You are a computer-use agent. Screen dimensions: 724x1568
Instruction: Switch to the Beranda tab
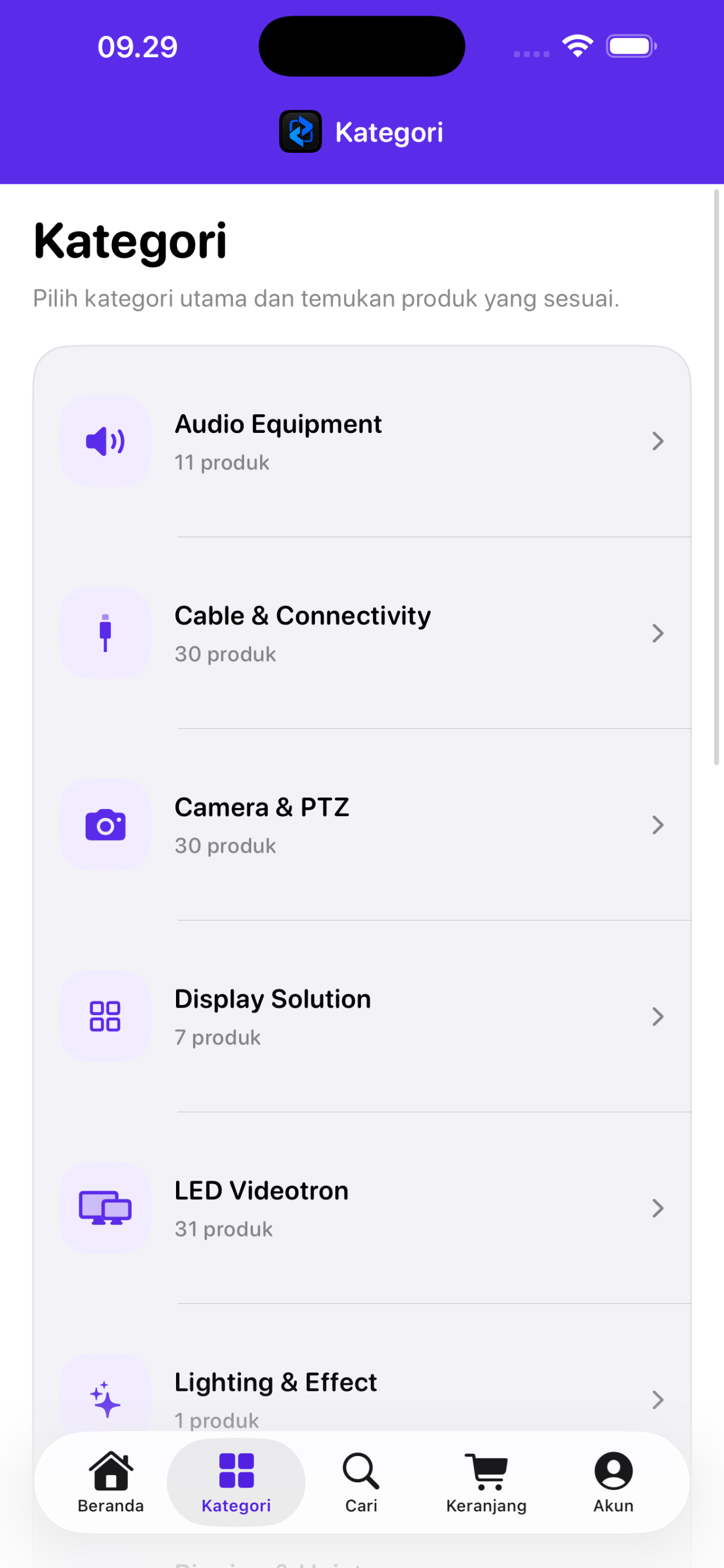coord(111,1482)
